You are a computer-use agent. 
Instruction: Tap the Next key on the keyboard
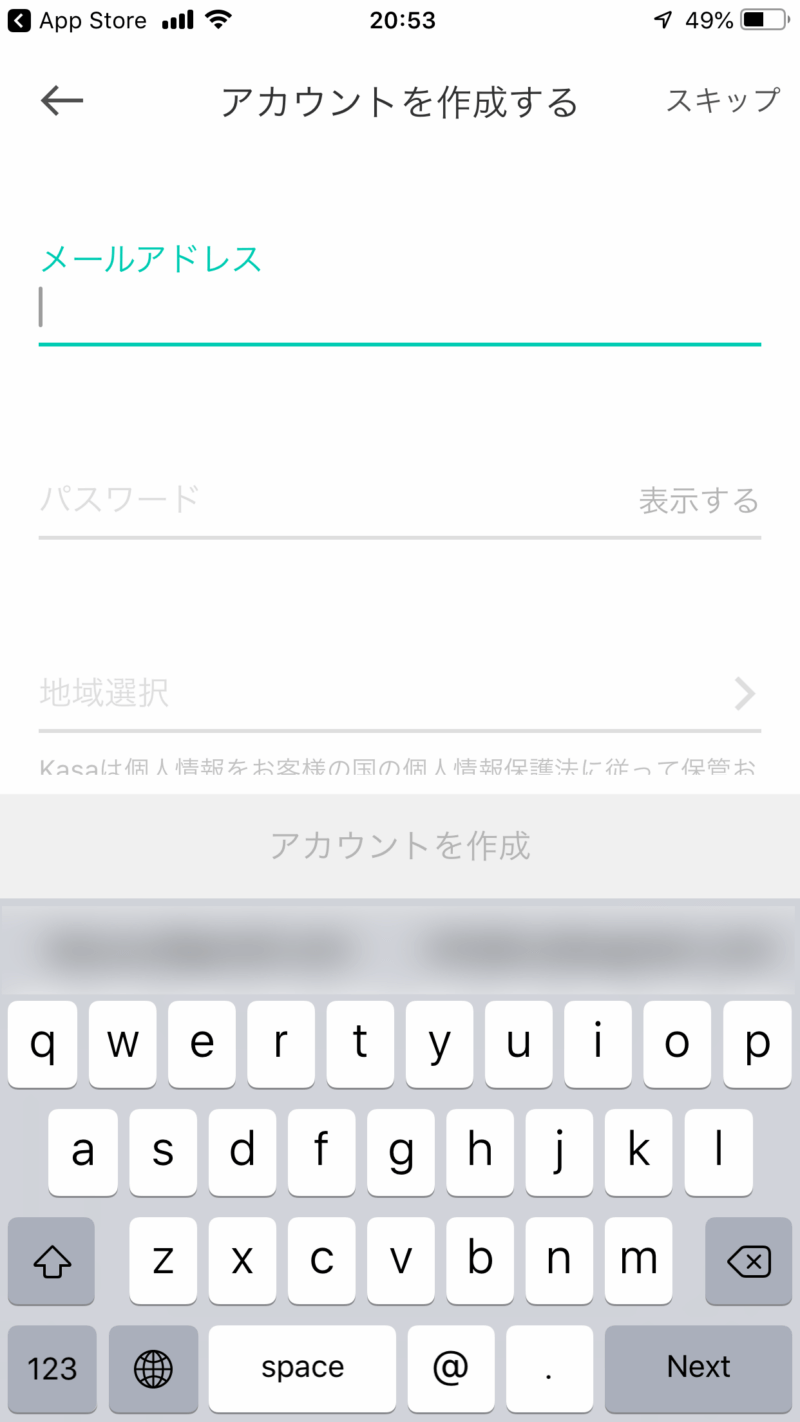pos(698,1367)
